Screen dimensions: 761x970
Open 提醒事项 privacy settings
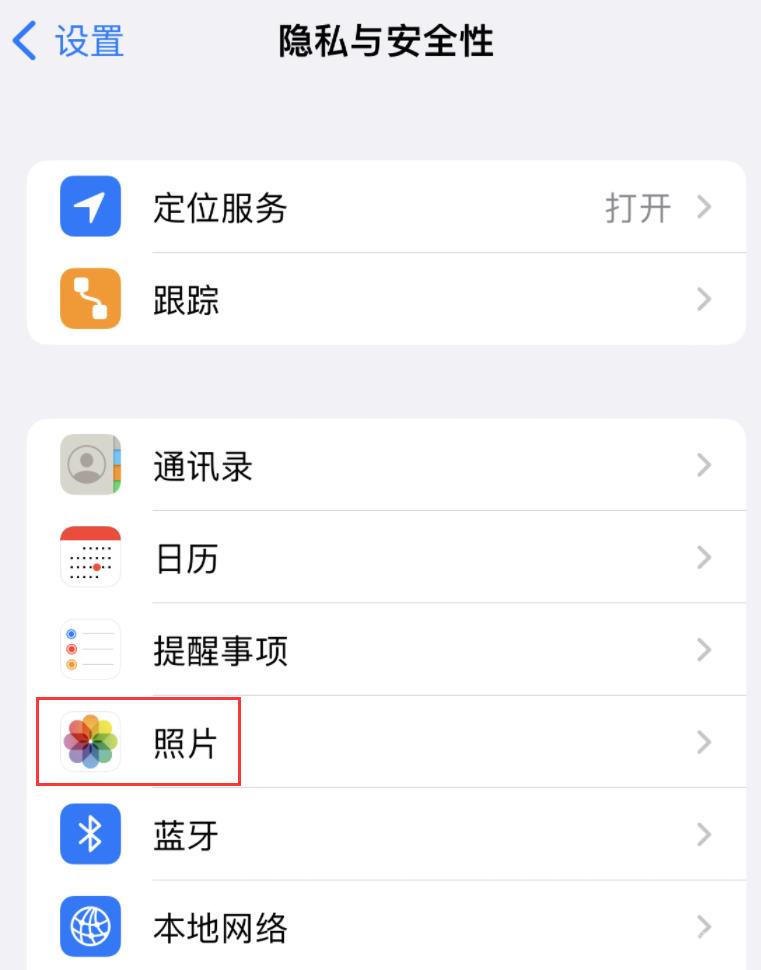(380, 650)
